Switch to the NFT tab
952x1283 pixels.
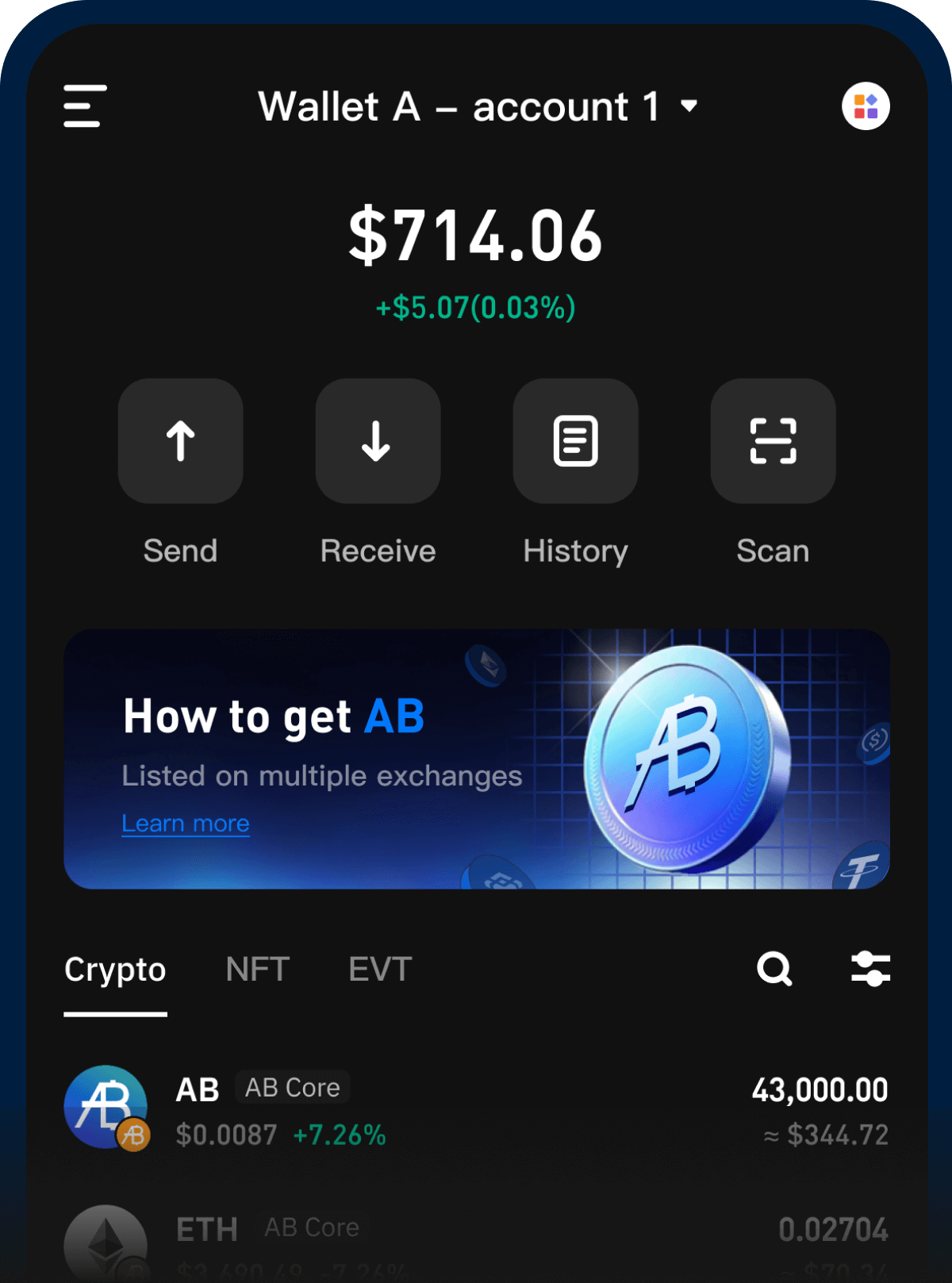[x=257, y=970]
